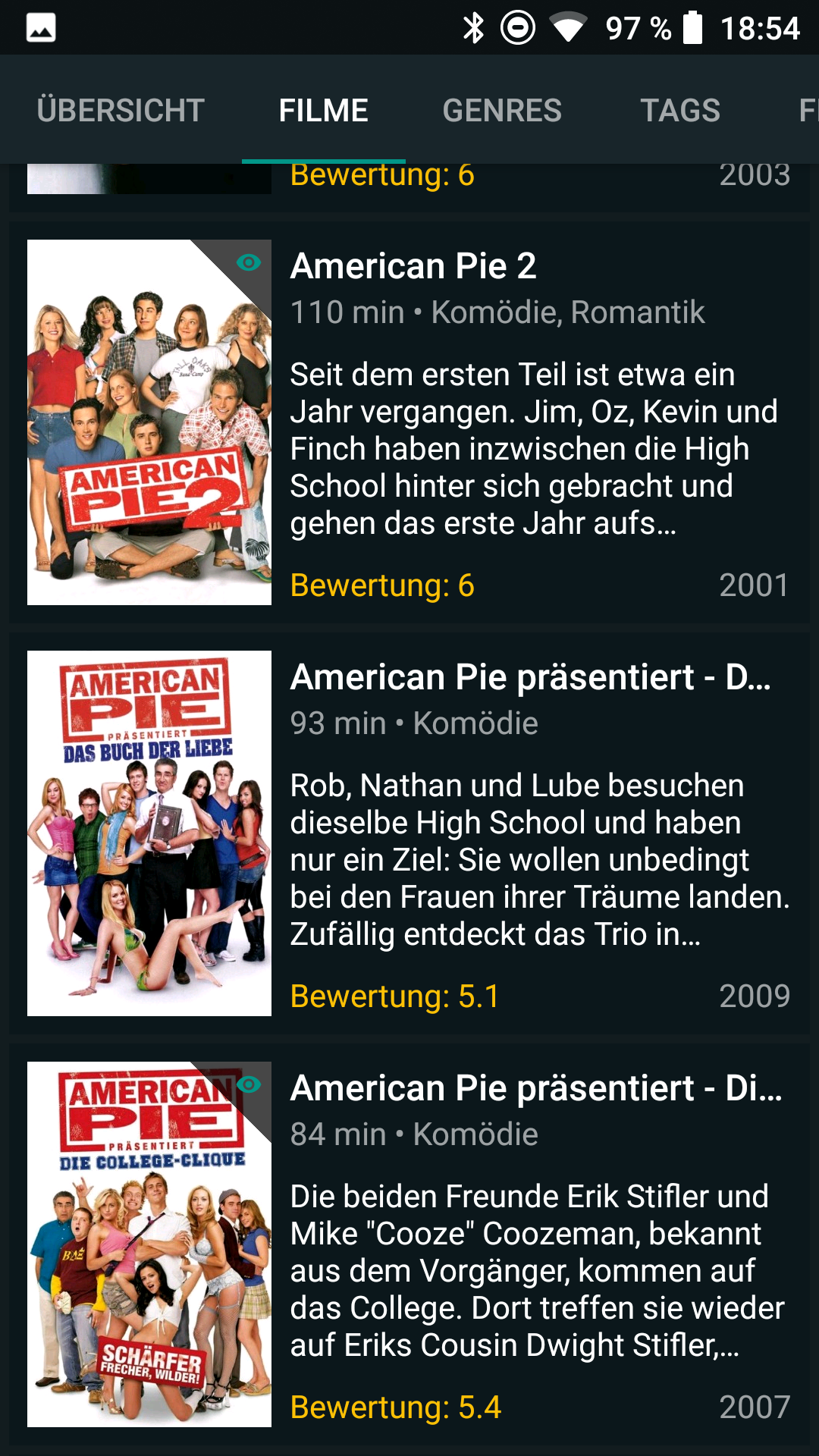Select the FILME tab
Viewport: 819px width, 1456px height.
point(324,110)
